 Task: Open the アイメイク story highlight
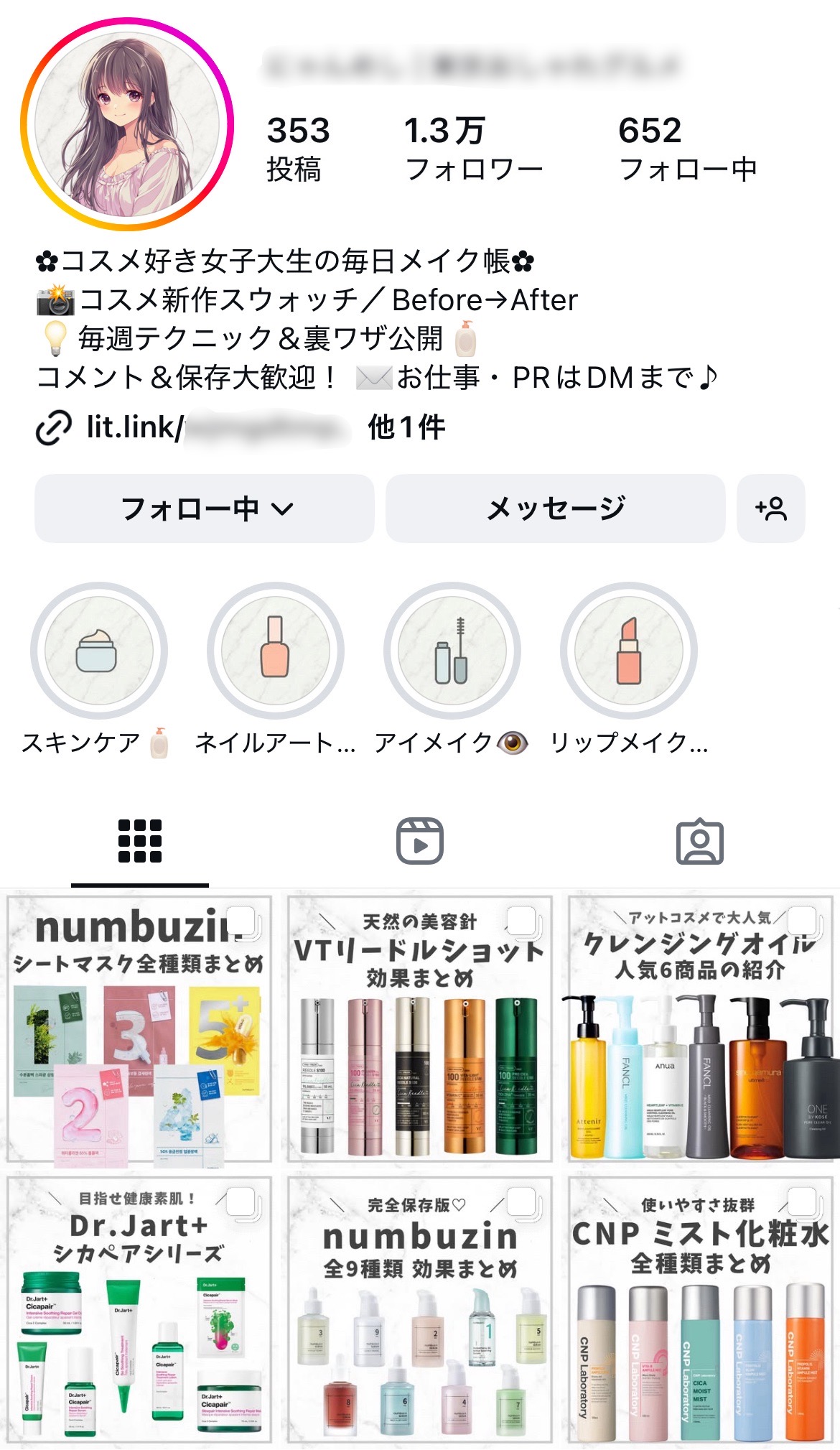[452, 651]
